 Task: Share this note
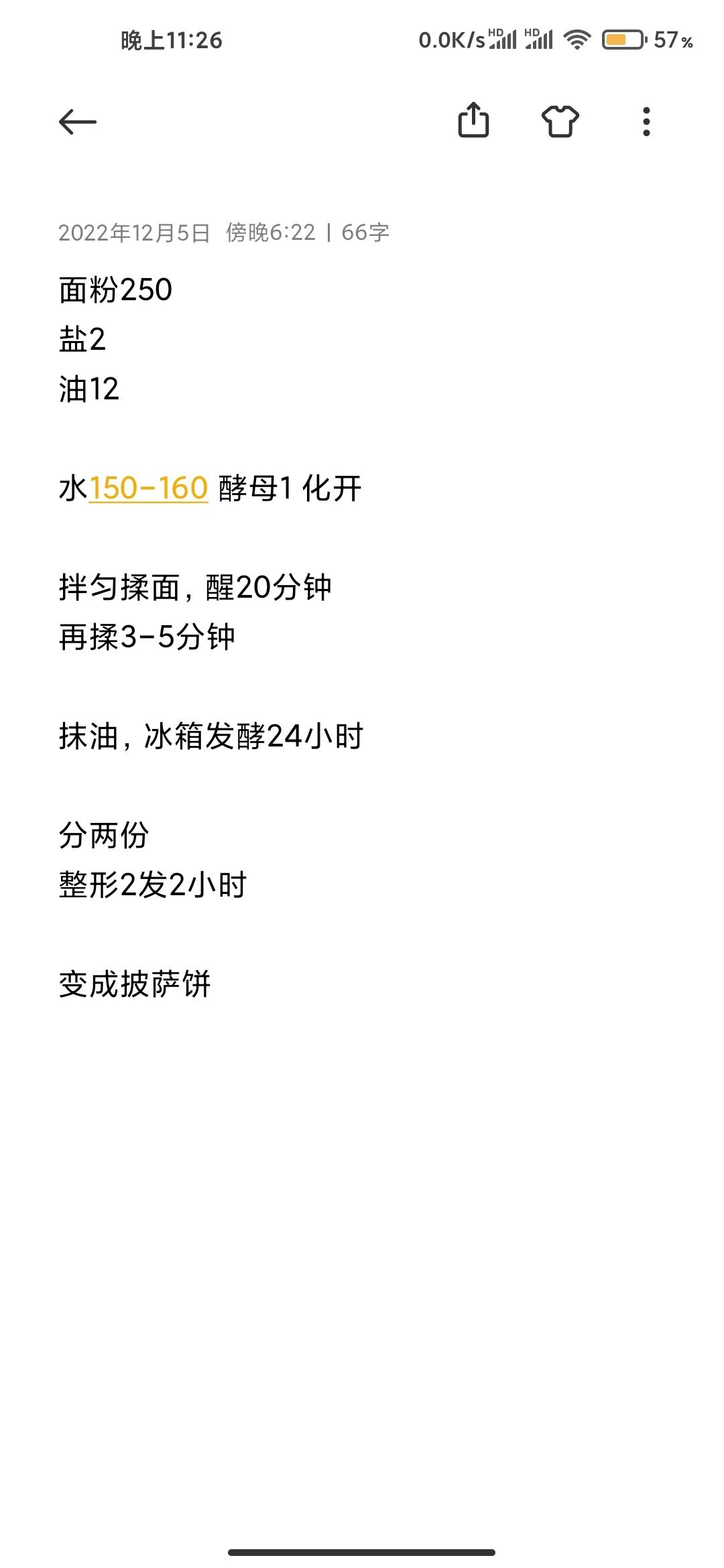[x=473, y=121]
